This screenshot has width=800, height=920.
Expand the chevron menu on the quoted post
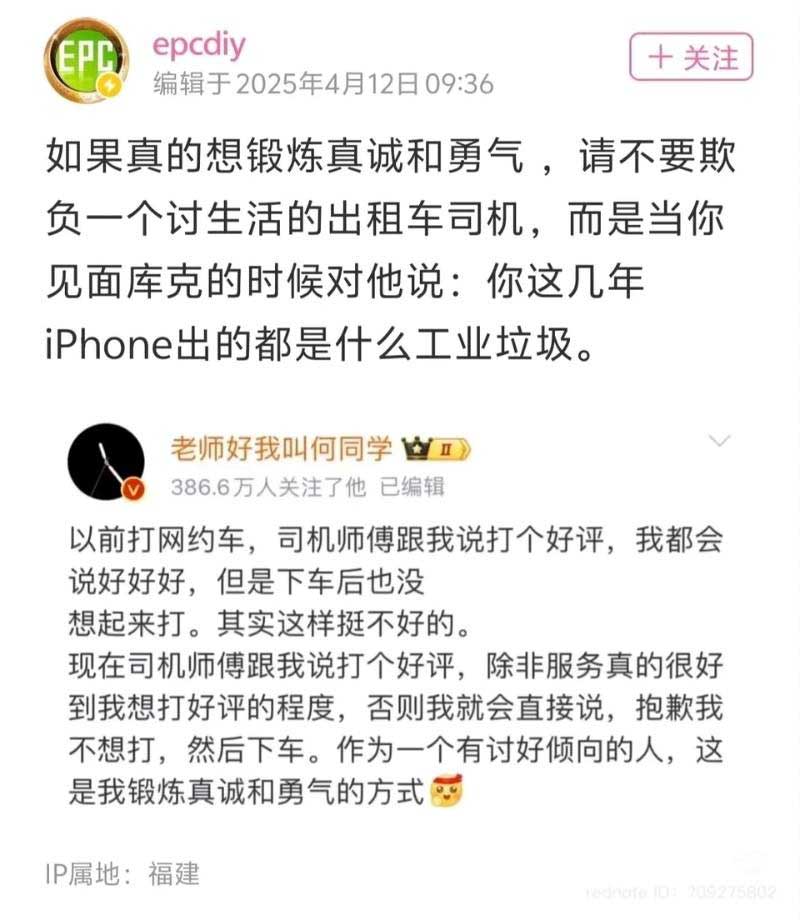pyautogui.click(x=720, y=441)
